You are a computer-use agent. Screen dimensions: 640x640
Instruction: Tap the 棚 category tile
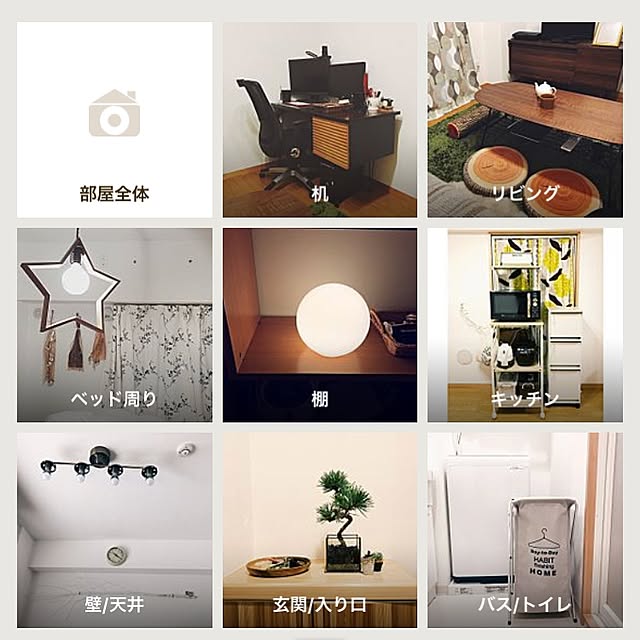pyautogui.click(x=320, y=325)
